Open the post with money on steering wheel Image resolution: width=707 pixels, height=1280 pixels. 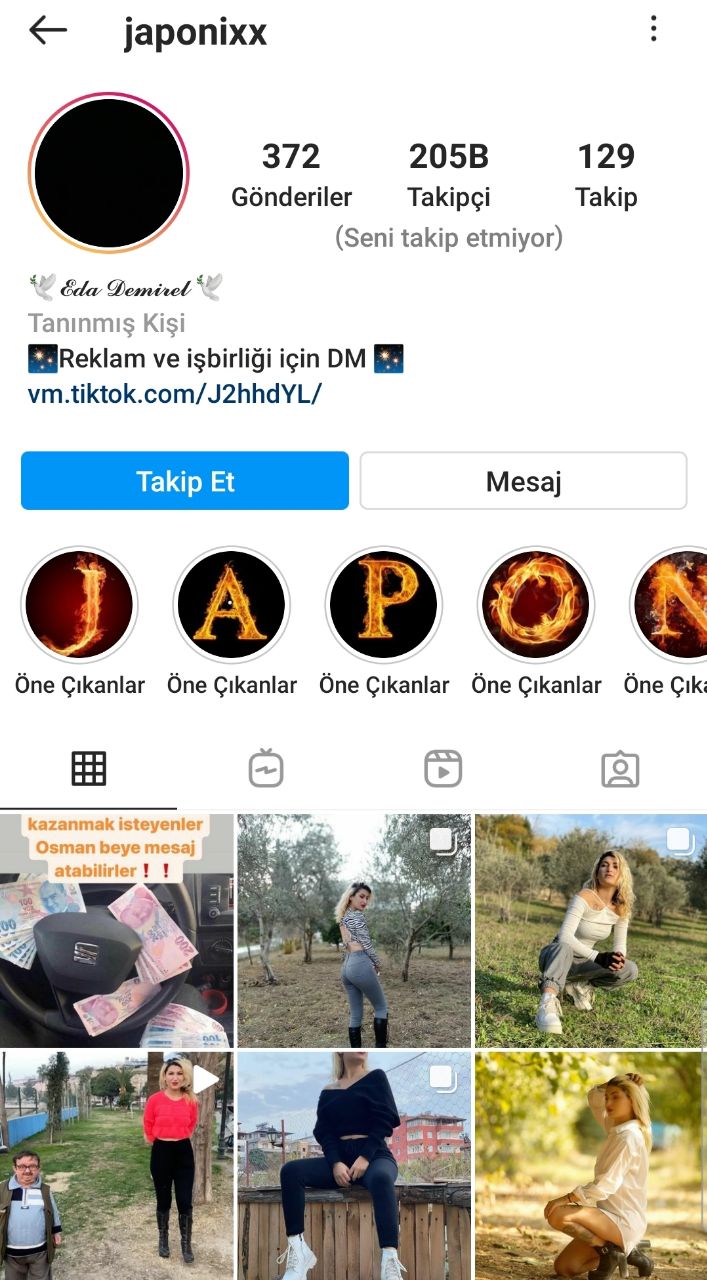[x=116, y=930]
